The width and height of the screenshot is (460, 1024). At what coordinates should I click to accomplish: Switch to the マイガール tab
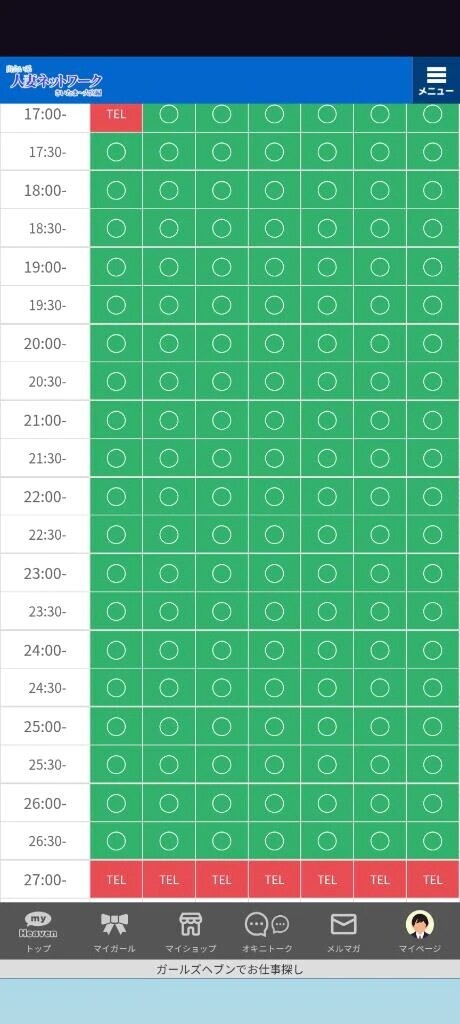tap(114, 931)
